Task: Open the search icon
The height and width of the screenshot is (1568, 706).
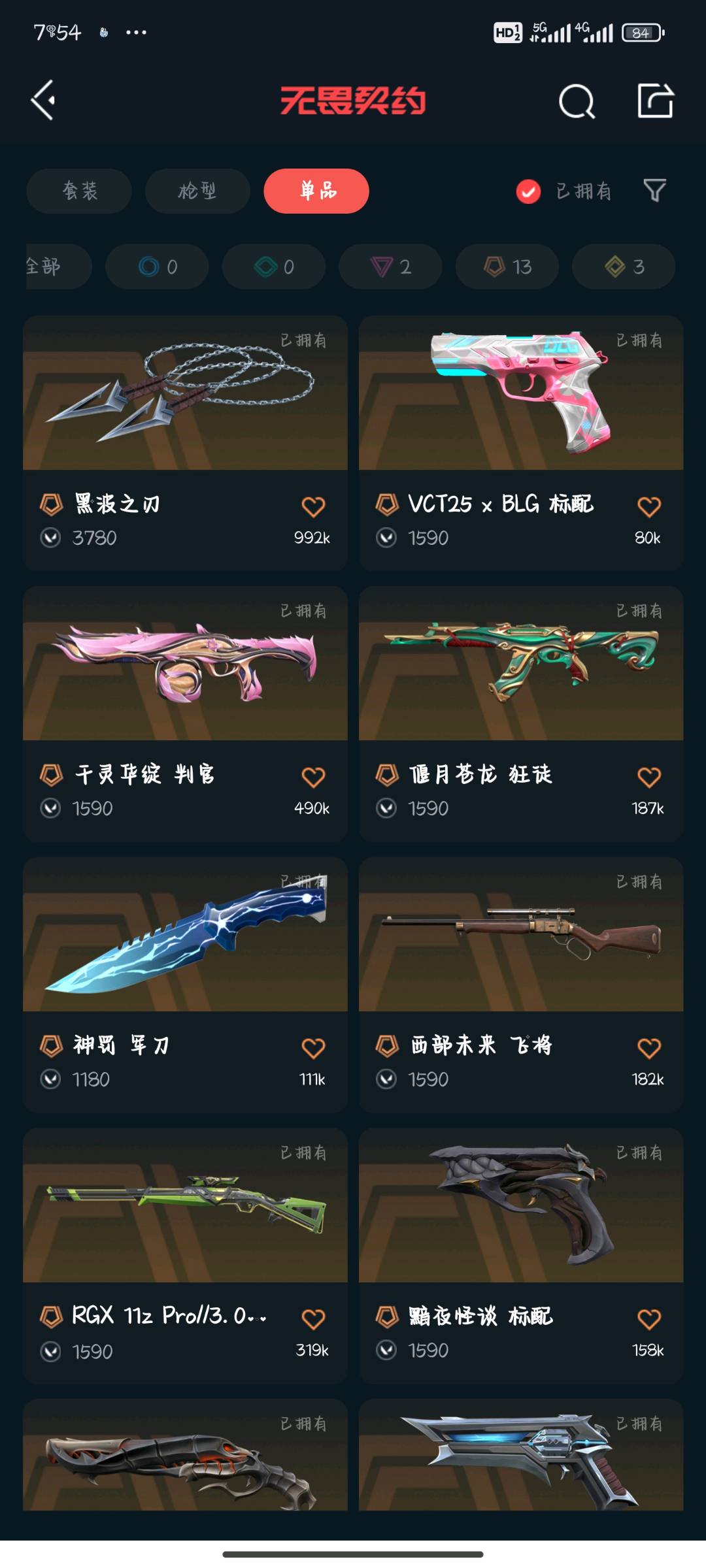Action: (x=577, y=101)
